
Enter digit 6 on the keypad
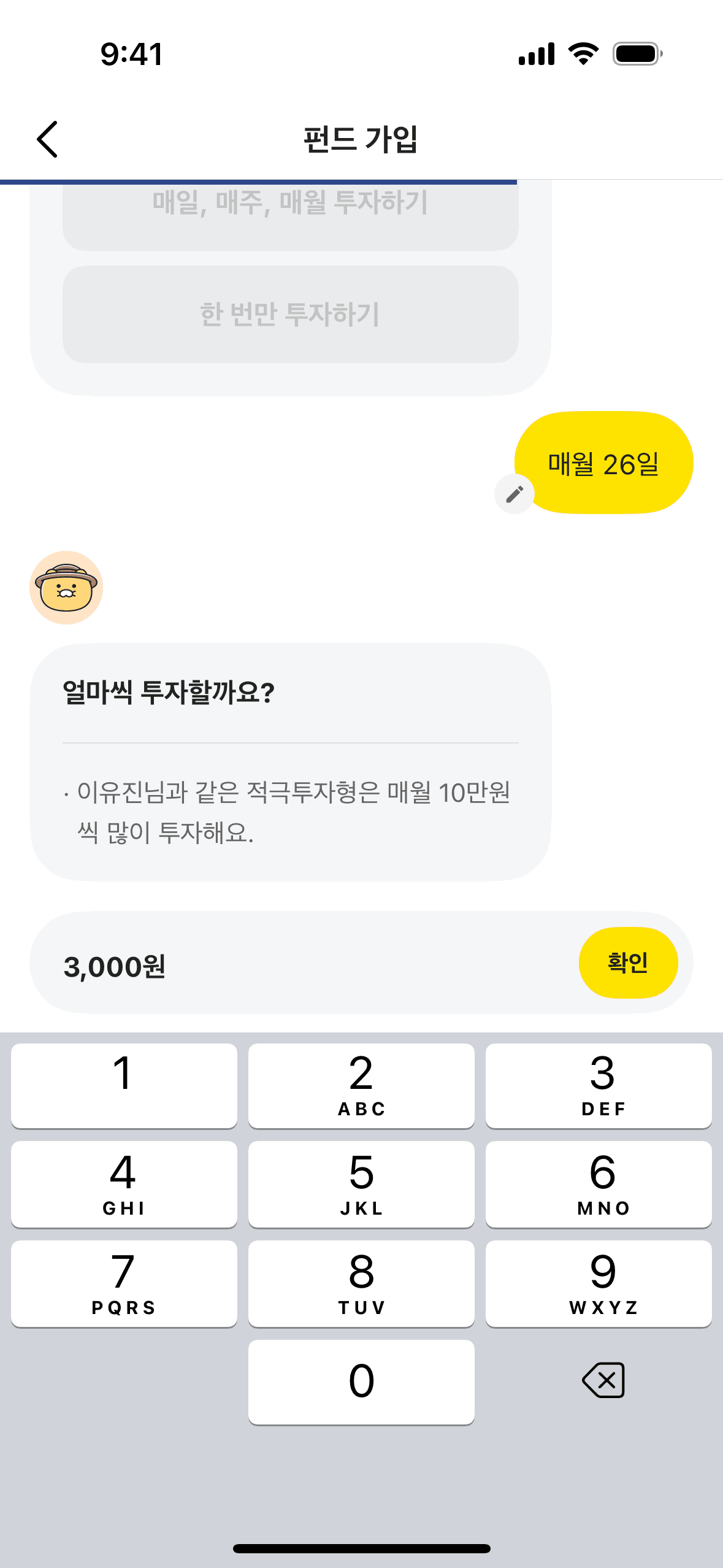[x=599, y=1184]
